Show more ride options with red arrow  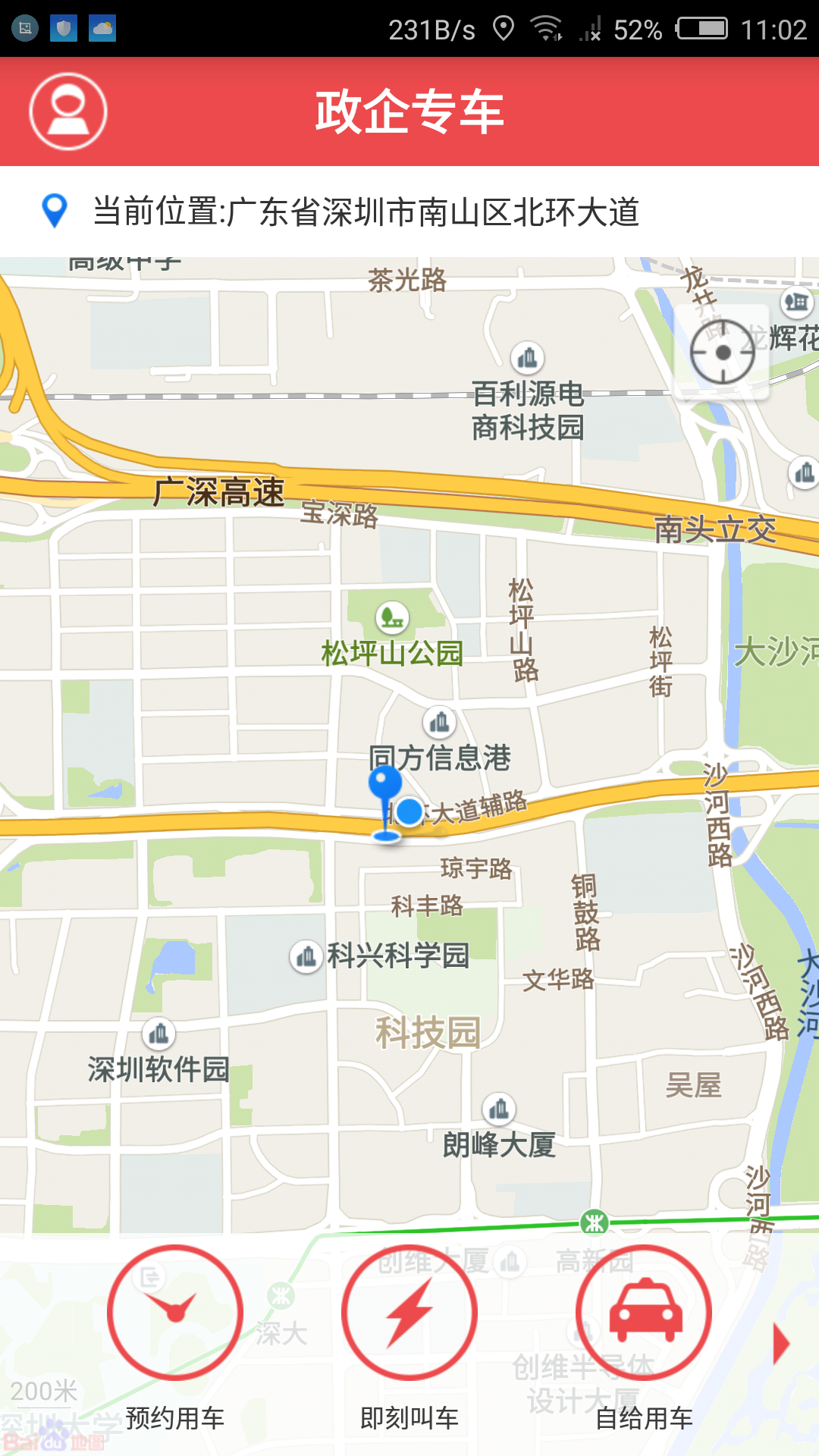781,1345
